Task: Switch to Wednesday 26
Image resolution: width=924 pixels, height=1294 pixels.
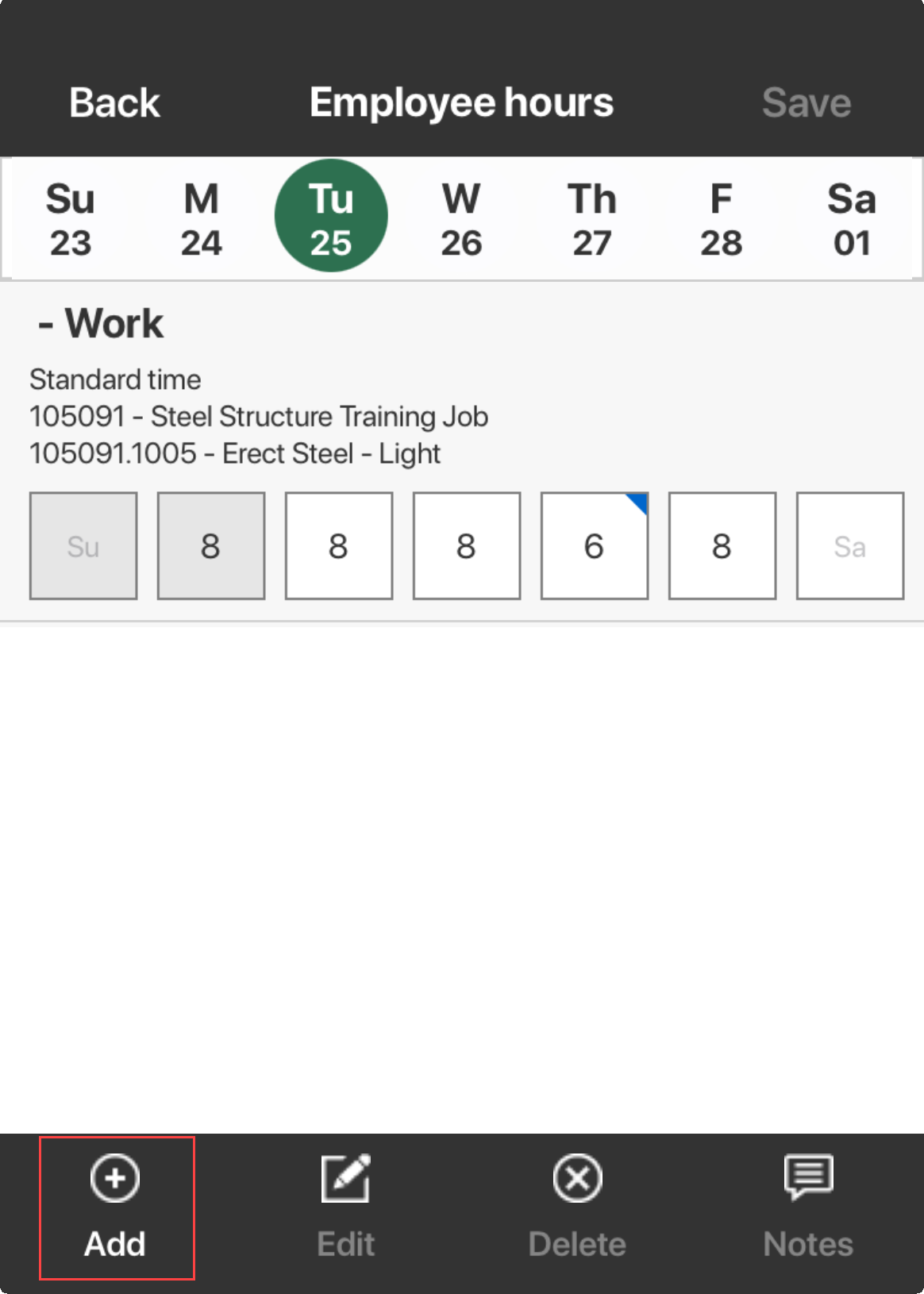Action: pos(461,219)
